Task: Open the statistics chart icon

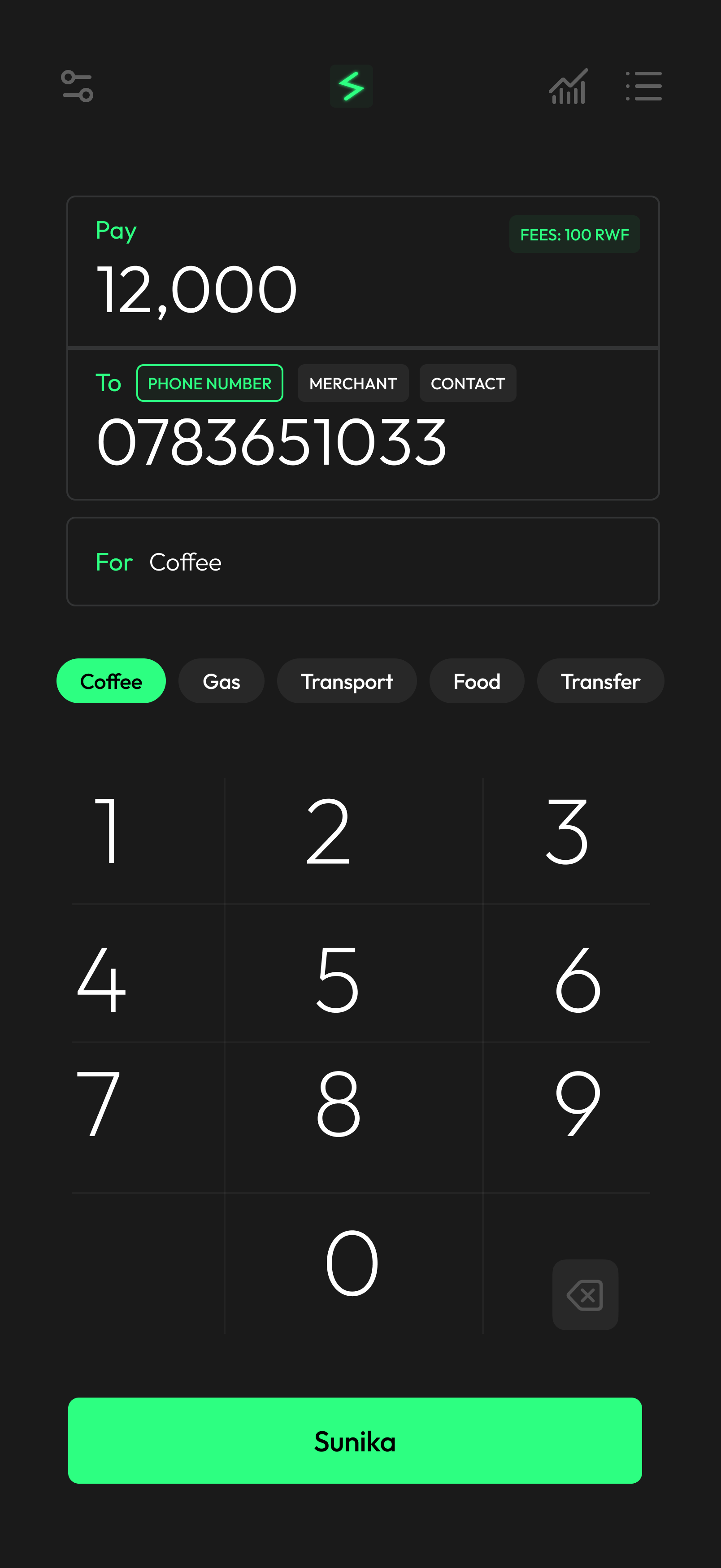Action: [x=568, y=87]
